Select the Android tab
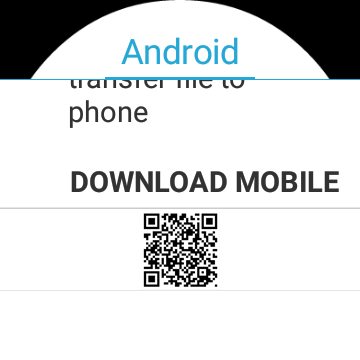 [x=180, y=52]
